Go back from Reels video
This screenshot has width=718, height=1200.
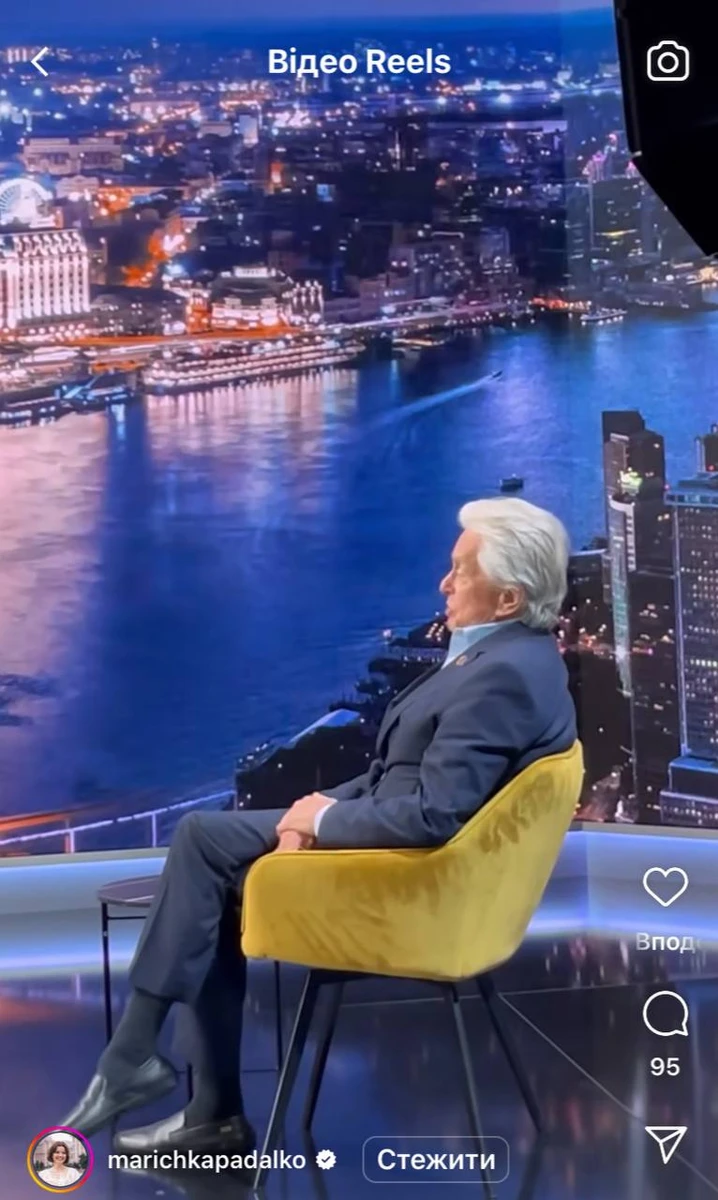tap(40, 62)
